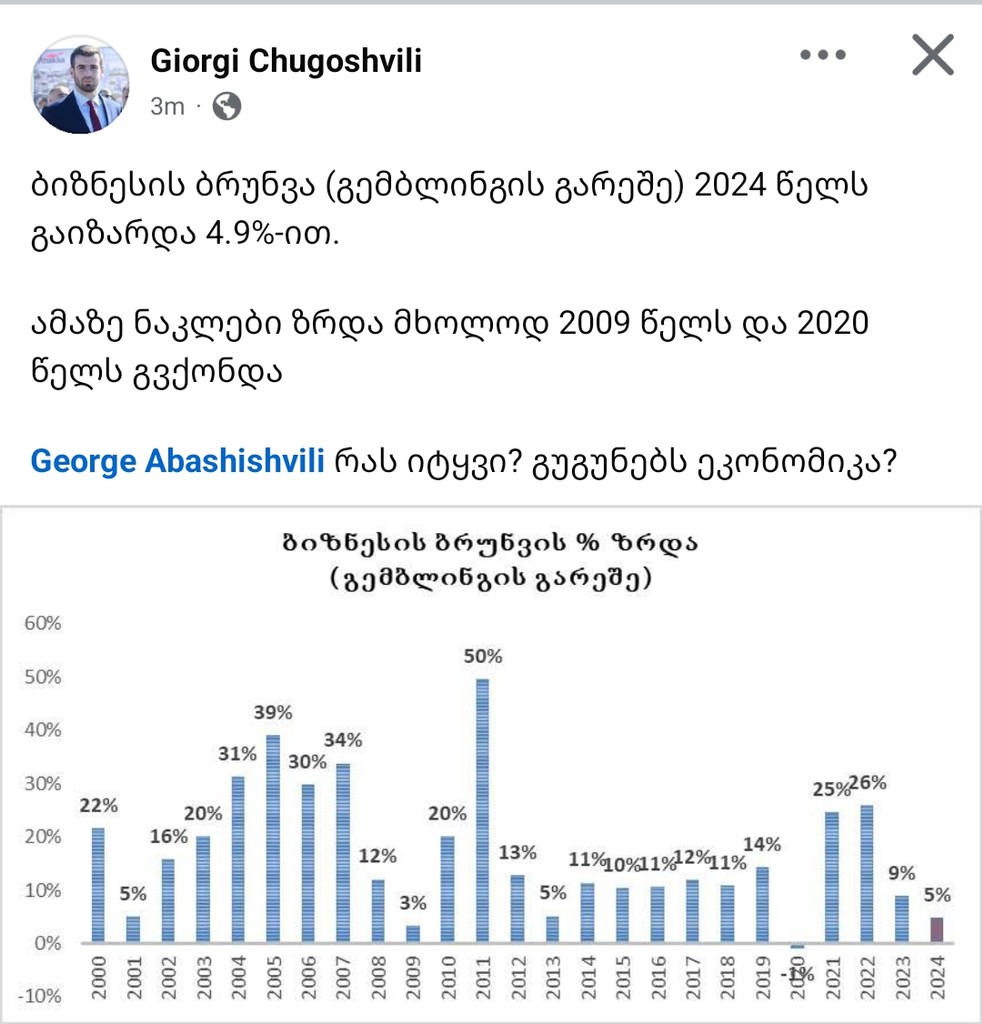Dismiss the post with the X
Viewport: 982px width, 1024px height.
click(x=932, y=56)
